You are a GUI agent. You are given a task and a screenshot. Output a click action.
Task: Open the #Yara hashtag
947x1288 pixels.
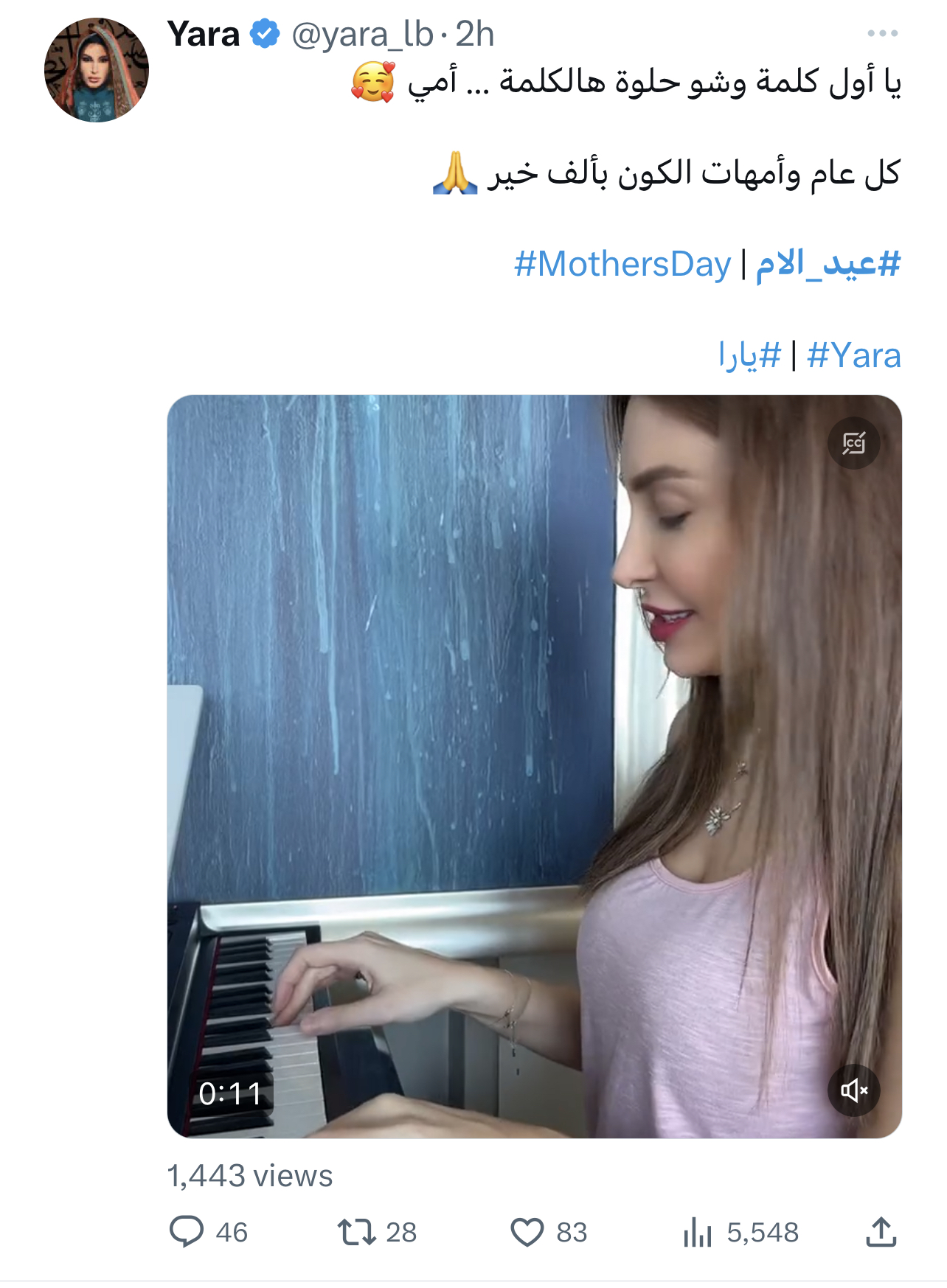pyautogui.click(x=853, y=355)
